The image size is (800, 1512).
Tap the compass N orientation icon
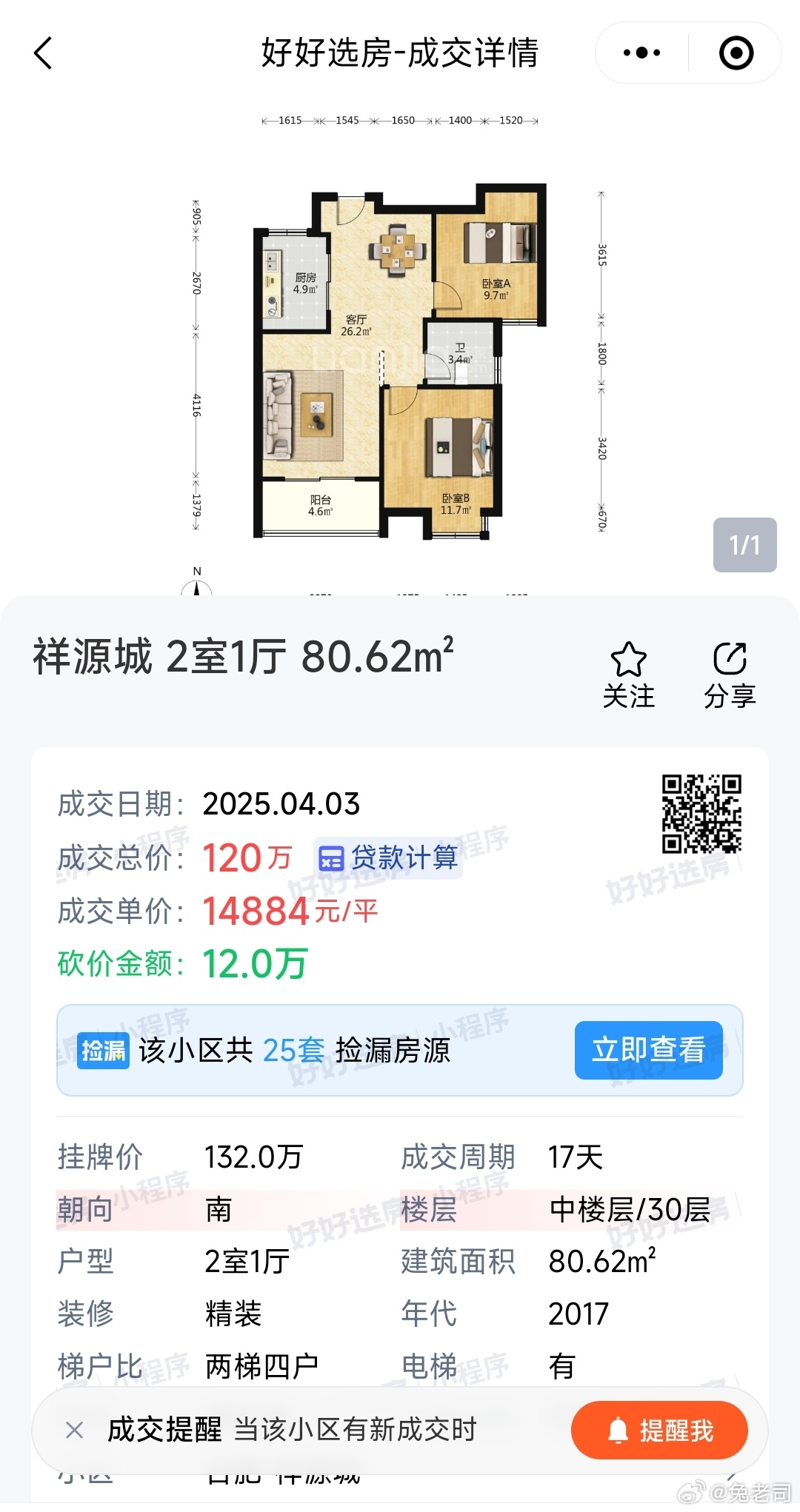pyautogui.click(x=196, y=583)
